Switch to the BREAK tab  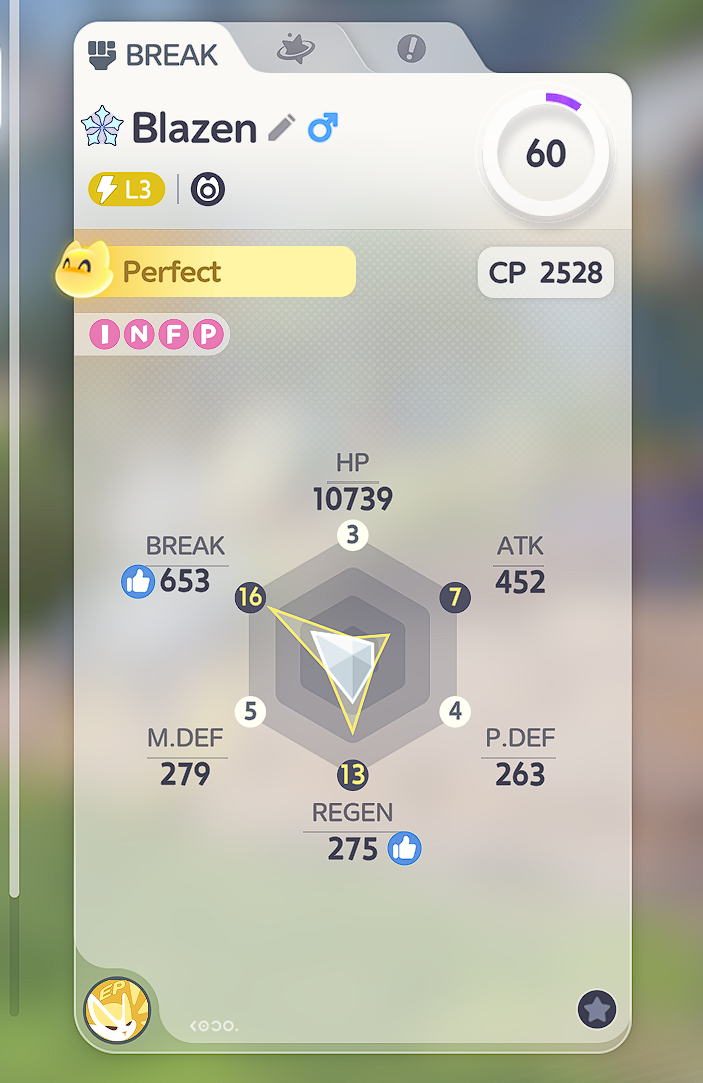pyautogui.click(x=153, y=55)
